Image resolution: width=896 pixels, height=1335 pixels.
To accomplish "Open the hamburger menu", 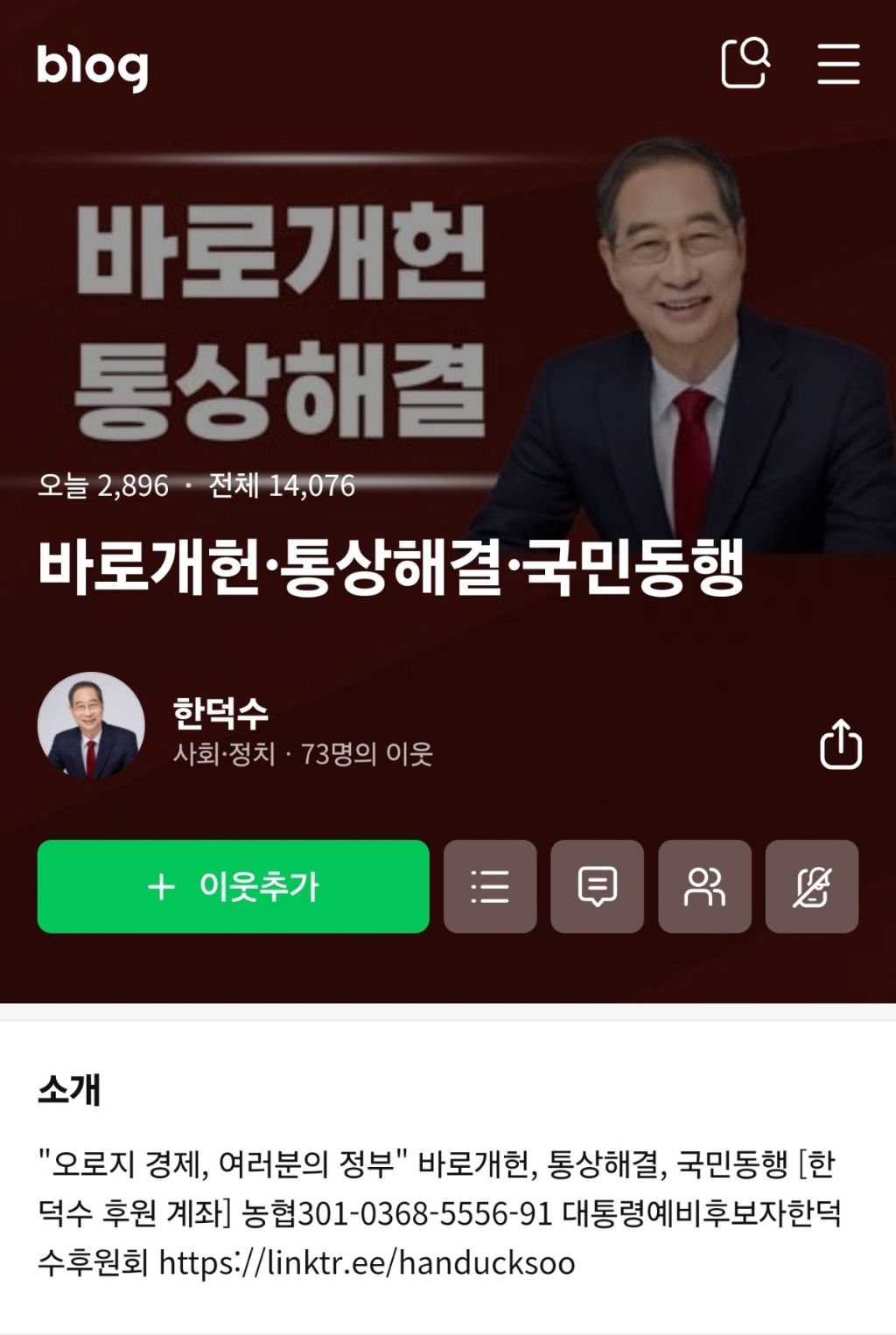I will click(838, 64).
